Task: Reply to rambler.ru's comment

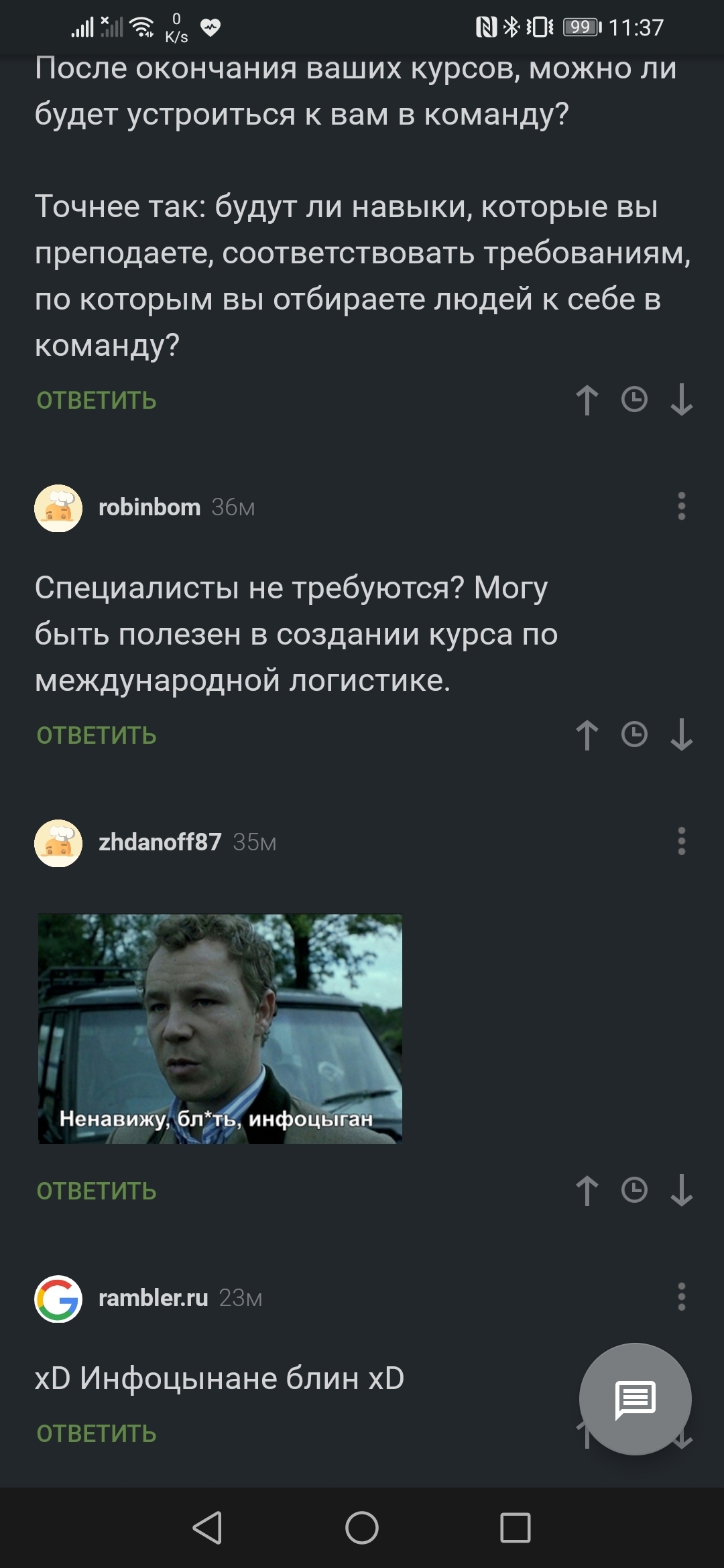Action: click(x=97, y=1434)
